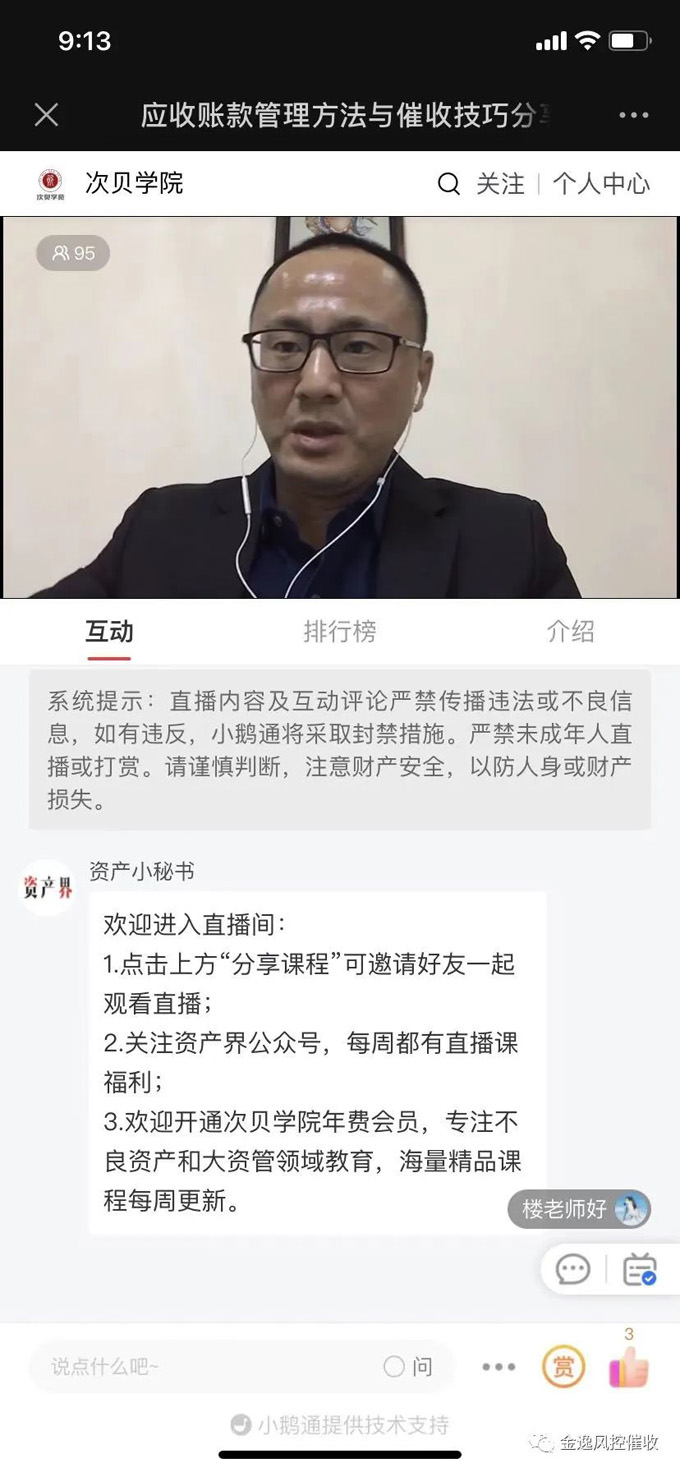Screen dimensions: 680x1472
Task: Switch to the 介绍 tab
Action: [570, 631]
